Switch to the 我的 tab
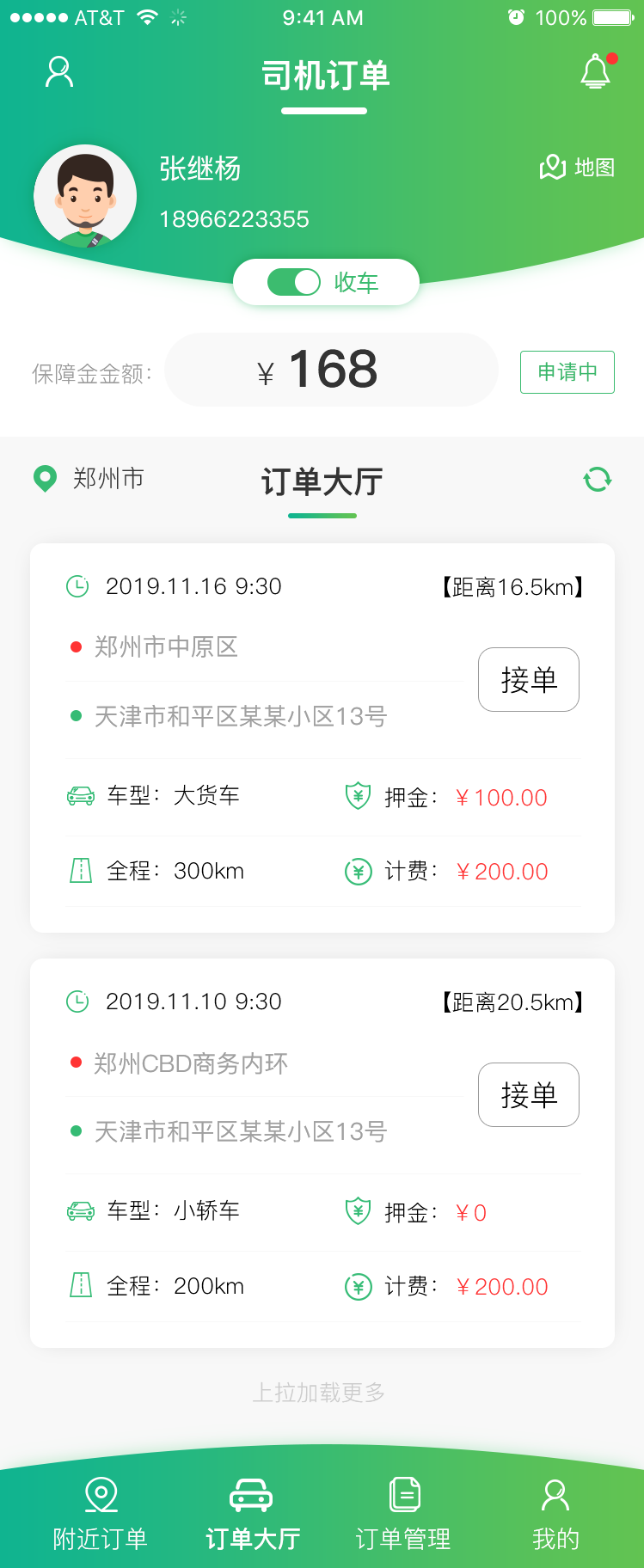The image size is (644, 1568). 555,1515
